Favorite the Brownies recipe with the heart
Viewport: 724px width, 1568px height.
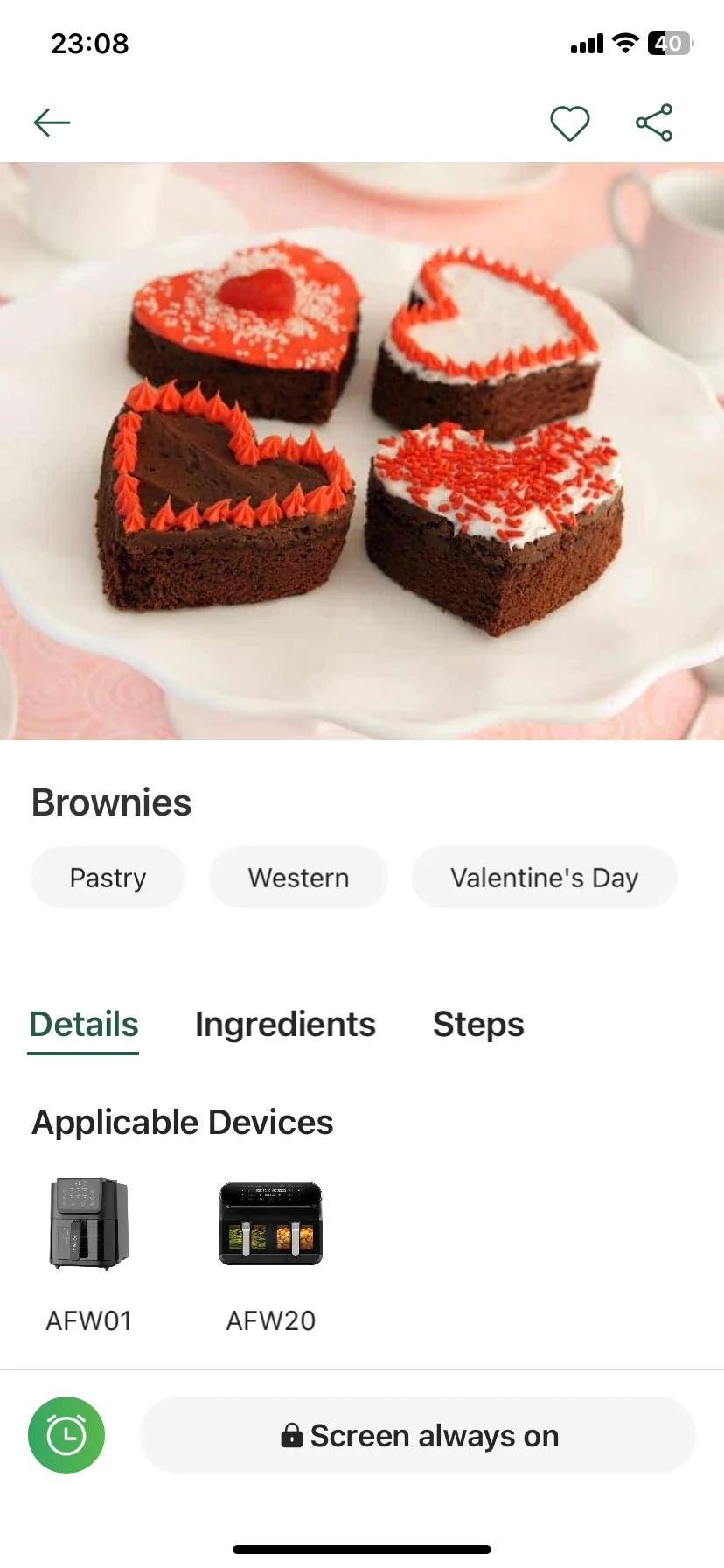click(569, 122)
